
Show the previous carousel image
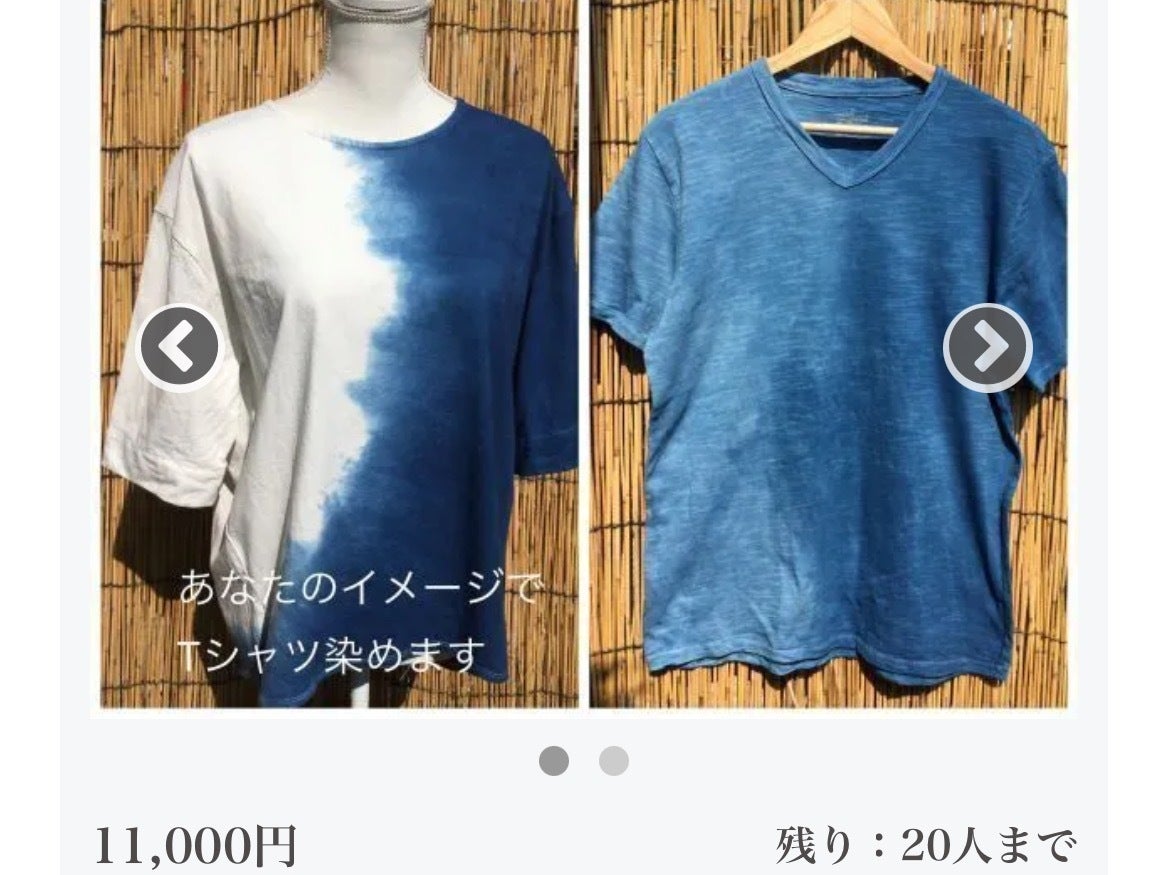click(x=179, y=347)
